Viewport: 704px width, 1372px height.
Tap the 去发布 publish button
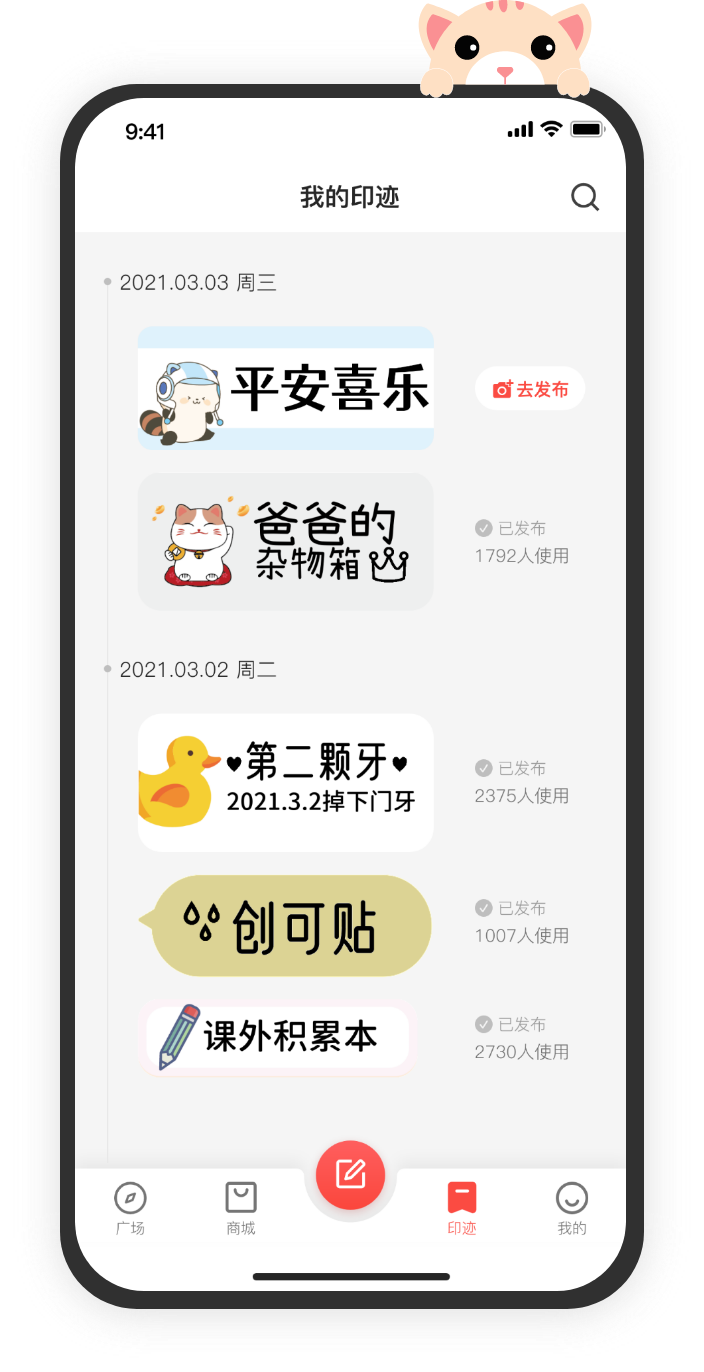[530, 389]
